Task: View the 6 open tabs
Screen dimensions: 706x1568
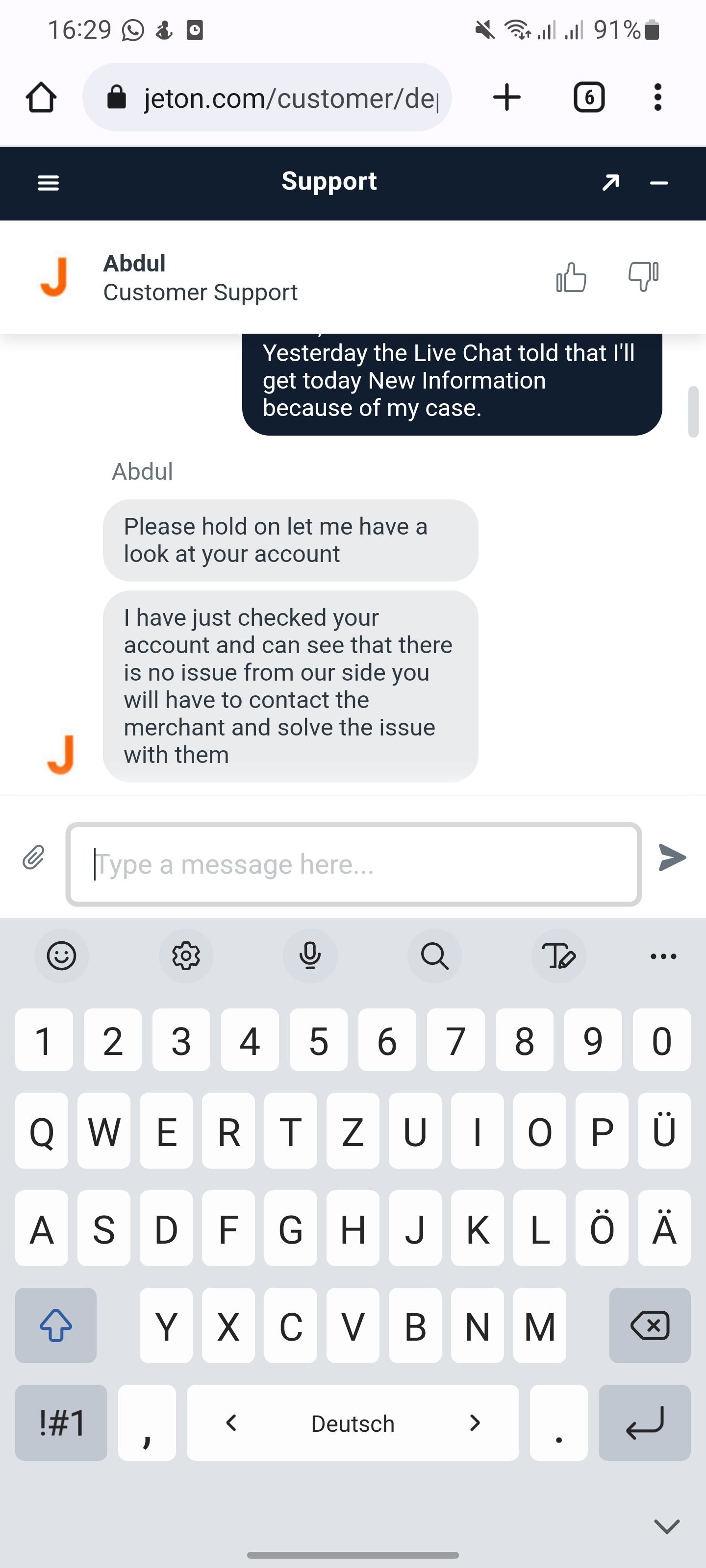Action: (x=589, y=98)
